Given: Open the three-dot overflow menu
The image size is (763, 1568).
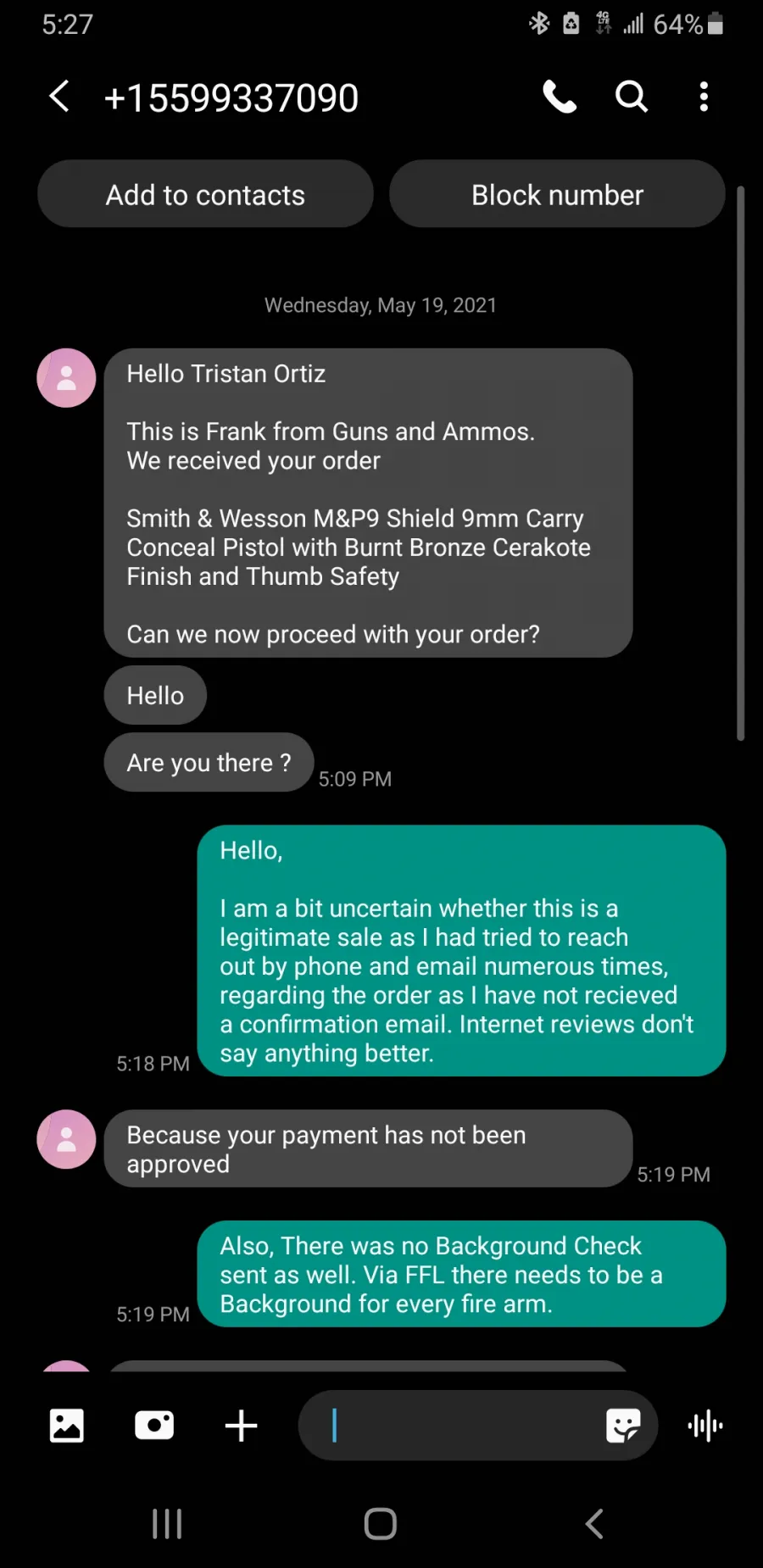Looking at the screenshot, I should pyautogui.click(x=704, y=97).
